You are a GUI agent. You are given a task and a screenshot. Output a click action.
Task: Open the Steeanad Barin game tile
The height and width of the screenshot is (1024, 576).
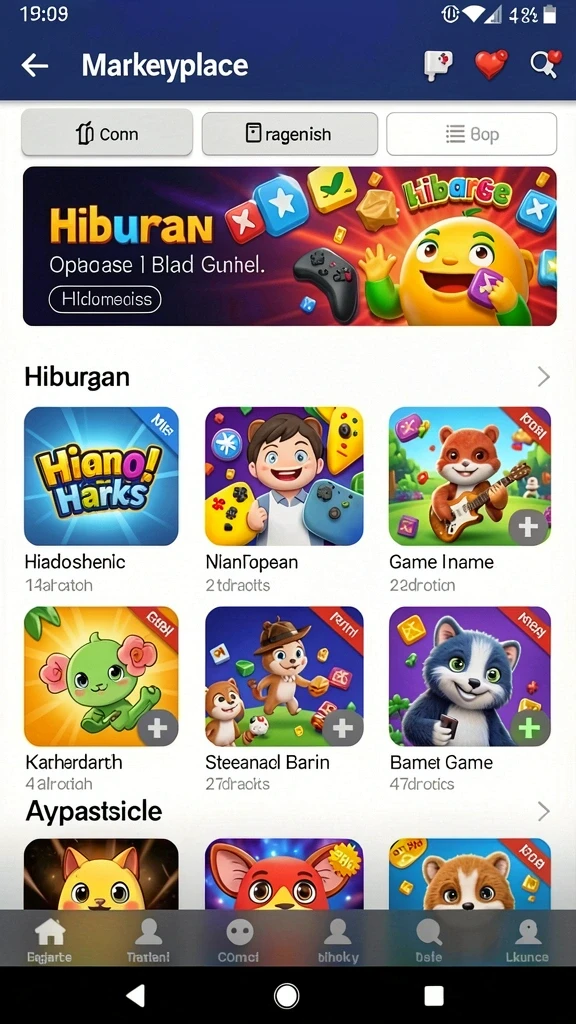click(x=284, y=677)
